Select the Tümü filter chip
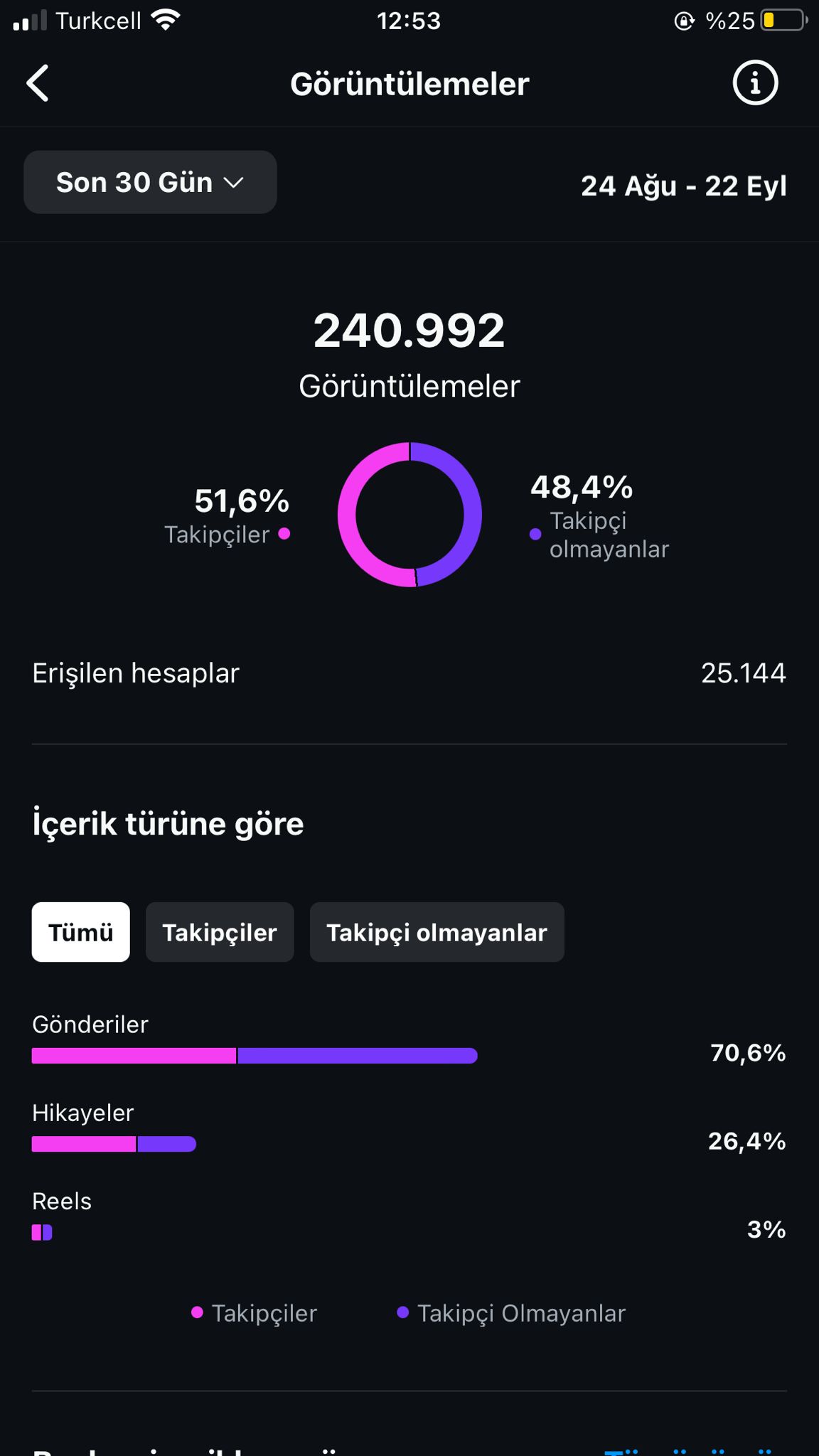This screenshot has height=1456, width=819. (x=81, y=932)
